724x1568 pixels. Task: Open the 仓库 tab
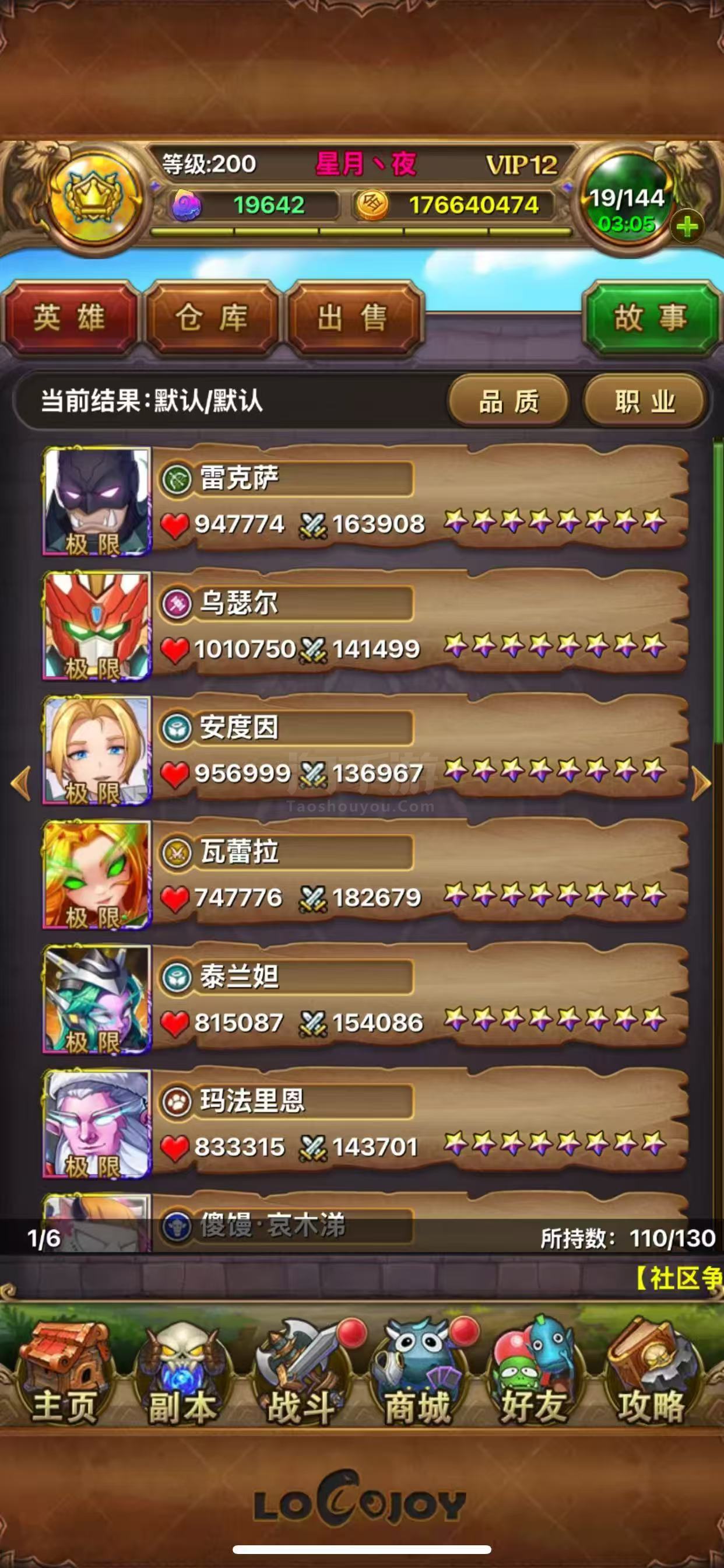click(x=212, y=318)
